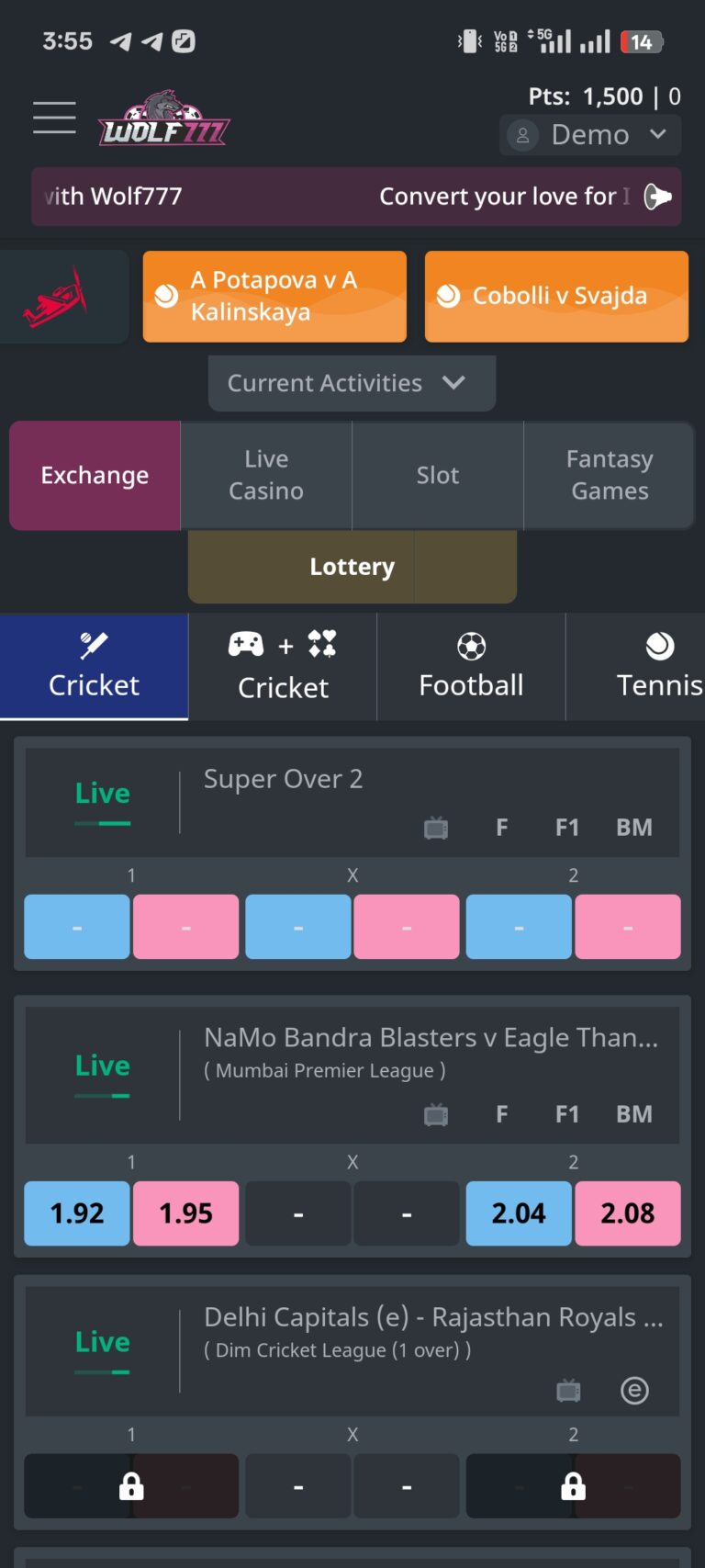Open the Super Over 2 live match
This screenshot has height=1568, width=705.
pyautogui.click(x=283, y=779)
